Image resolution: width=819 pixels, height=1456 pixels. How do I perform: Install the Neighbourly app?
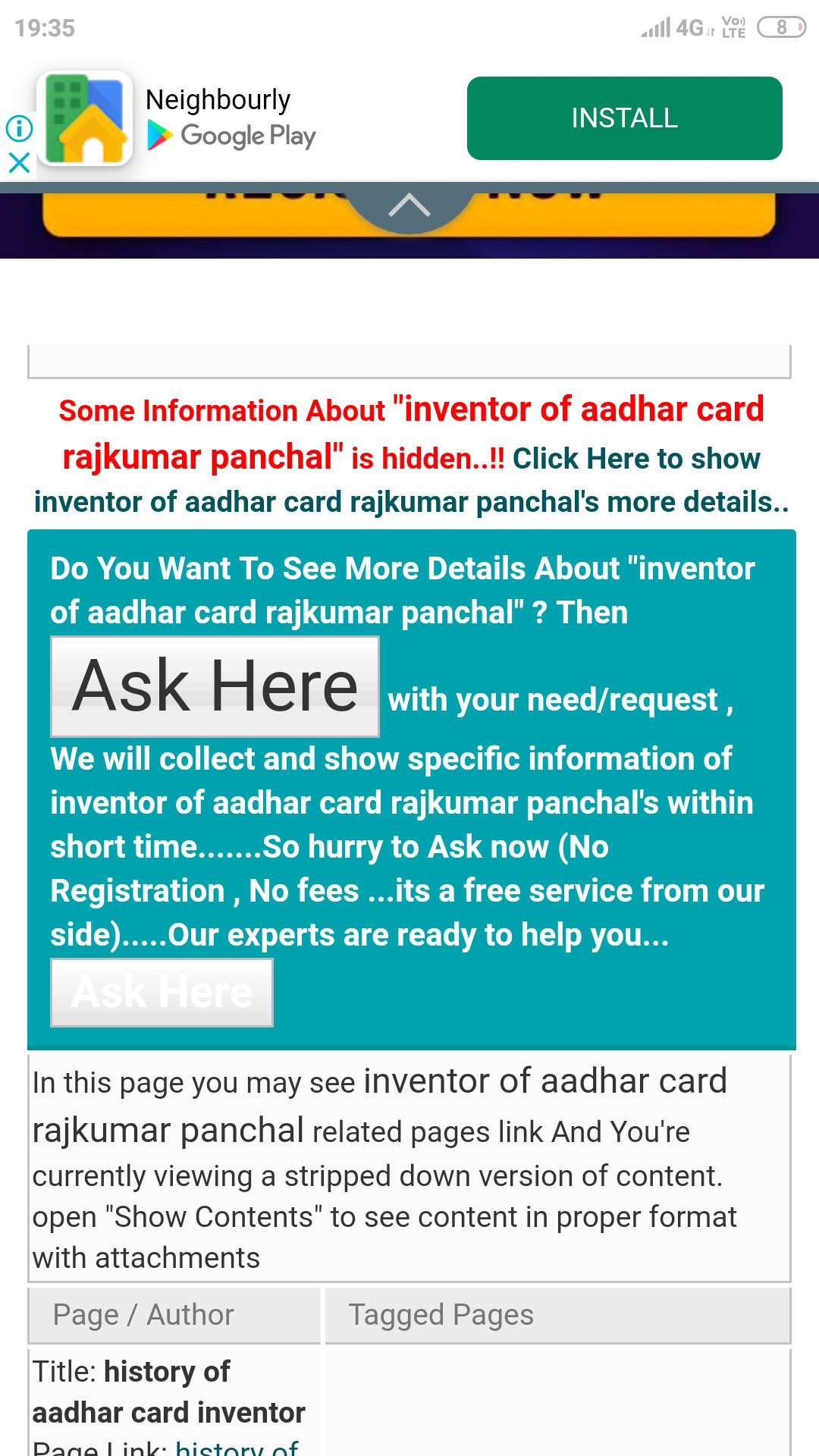pyautogui.click(x=624, y=118)
